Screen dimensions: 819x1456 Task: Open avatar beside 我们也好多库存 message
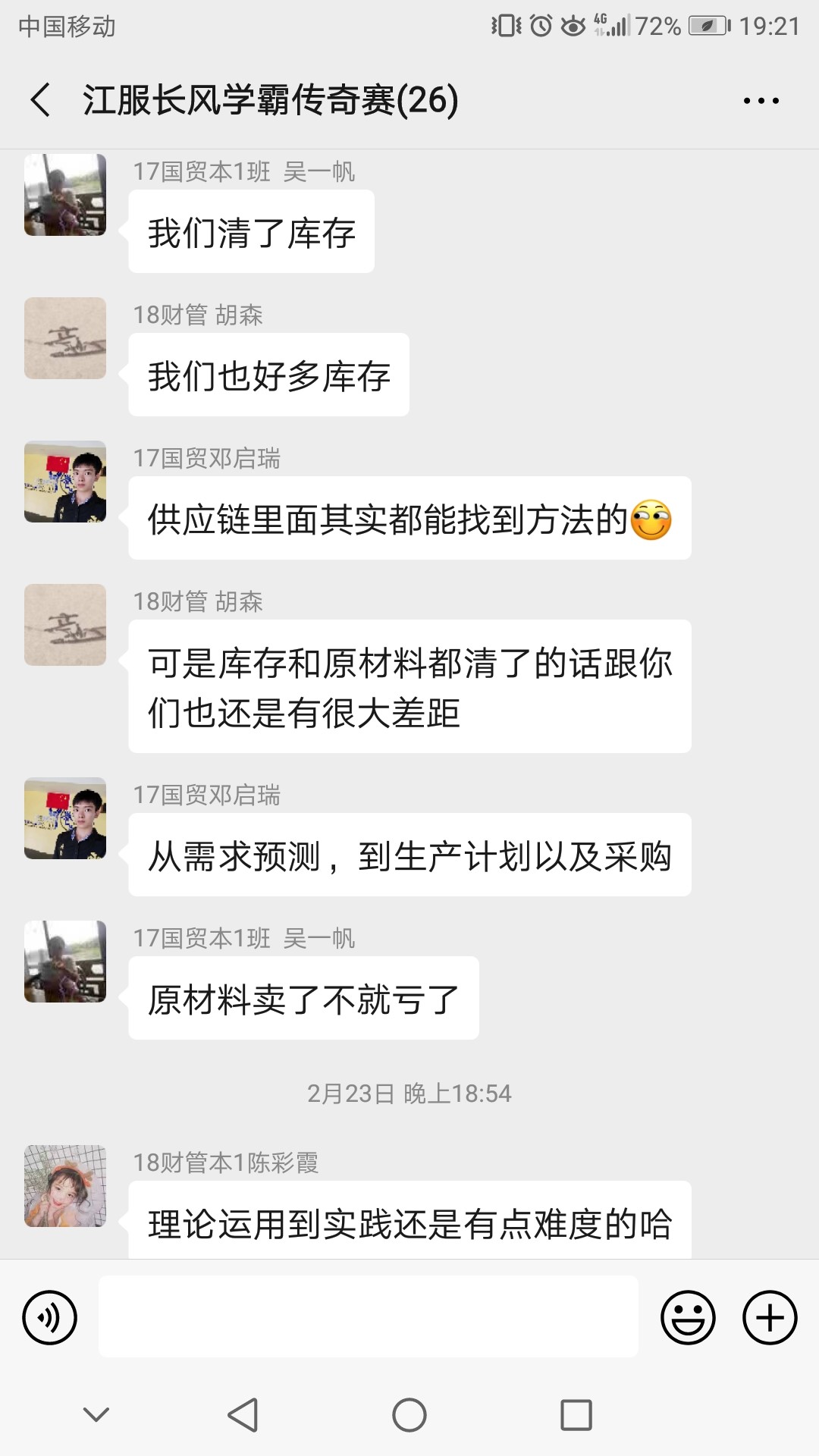[x=65, y=338]
